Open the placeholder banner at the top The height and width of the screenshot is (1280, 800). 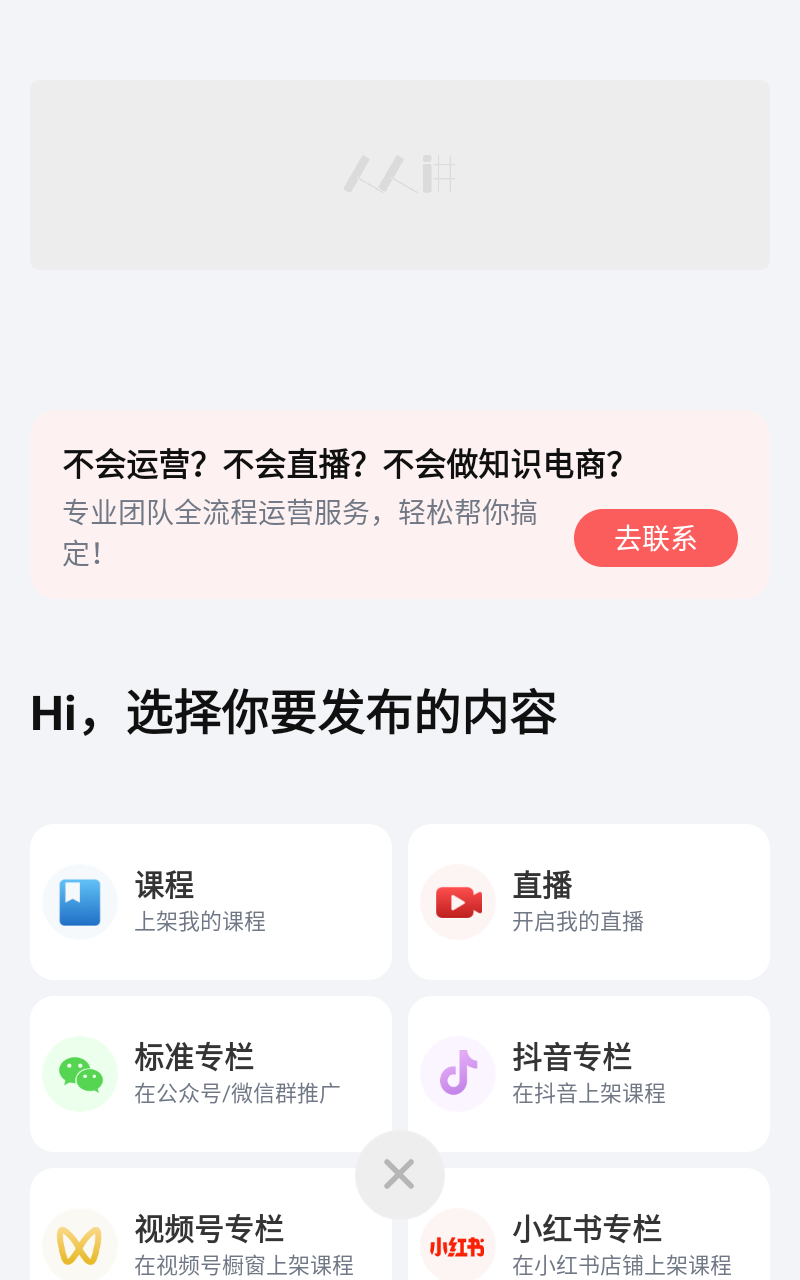click(400, 175)
